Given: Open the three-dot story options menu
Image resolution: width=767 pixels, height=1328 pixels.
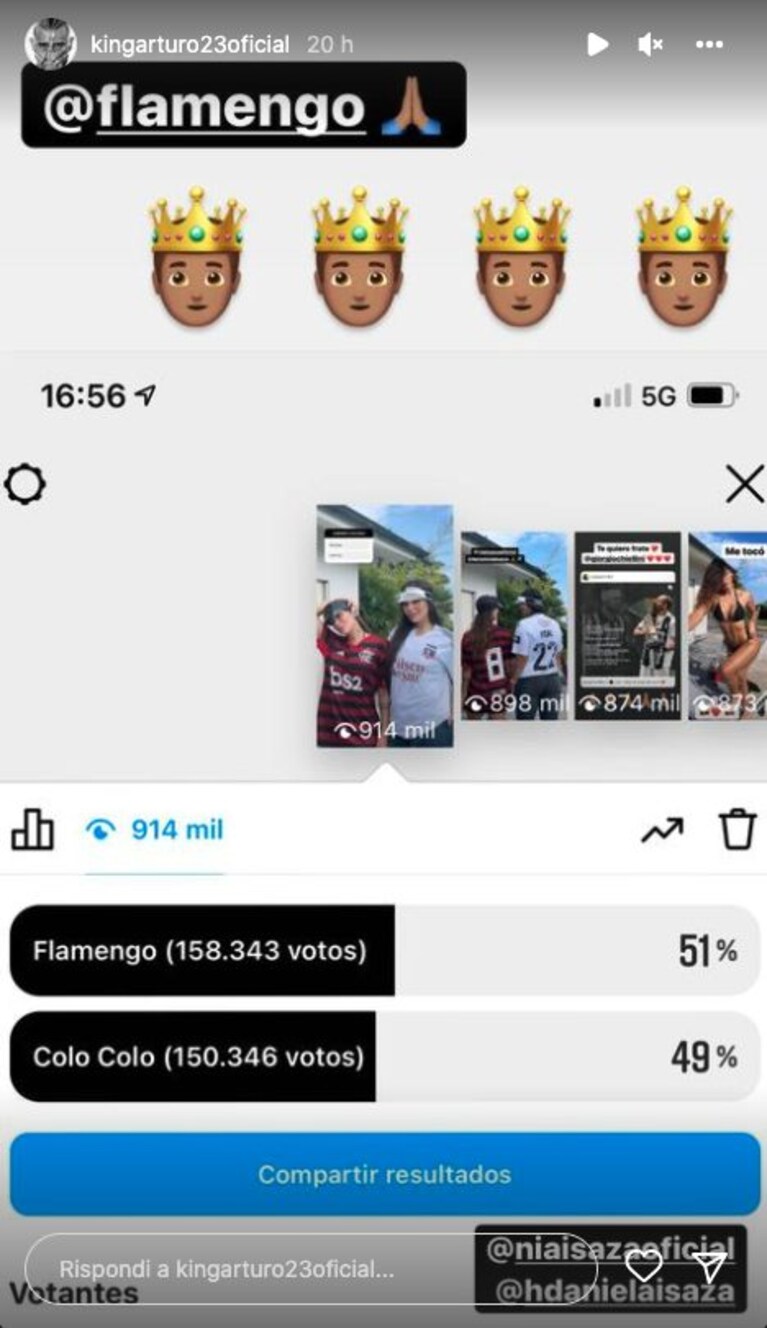Looking at the screenshot, I should pos(709,45).
